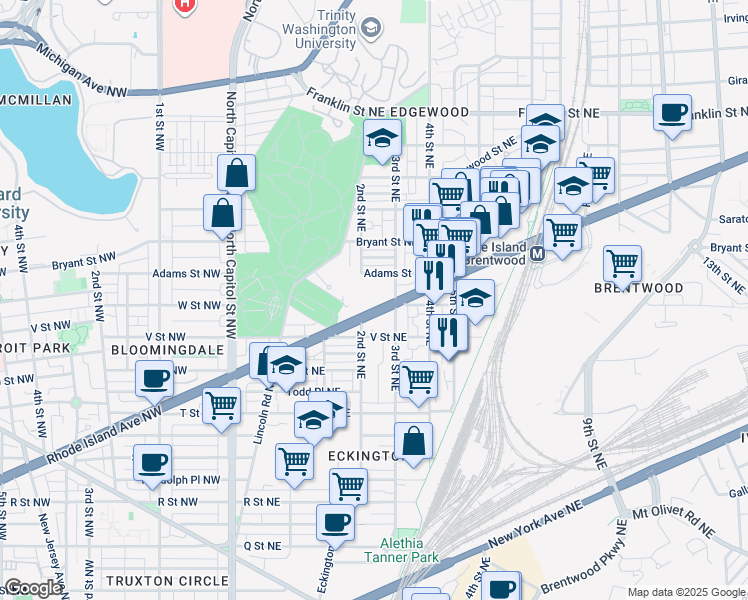Tap the Rhode Island Brentwood metro station icon
The width and height of the screenshot is (748, 600).
coord(537,254)
